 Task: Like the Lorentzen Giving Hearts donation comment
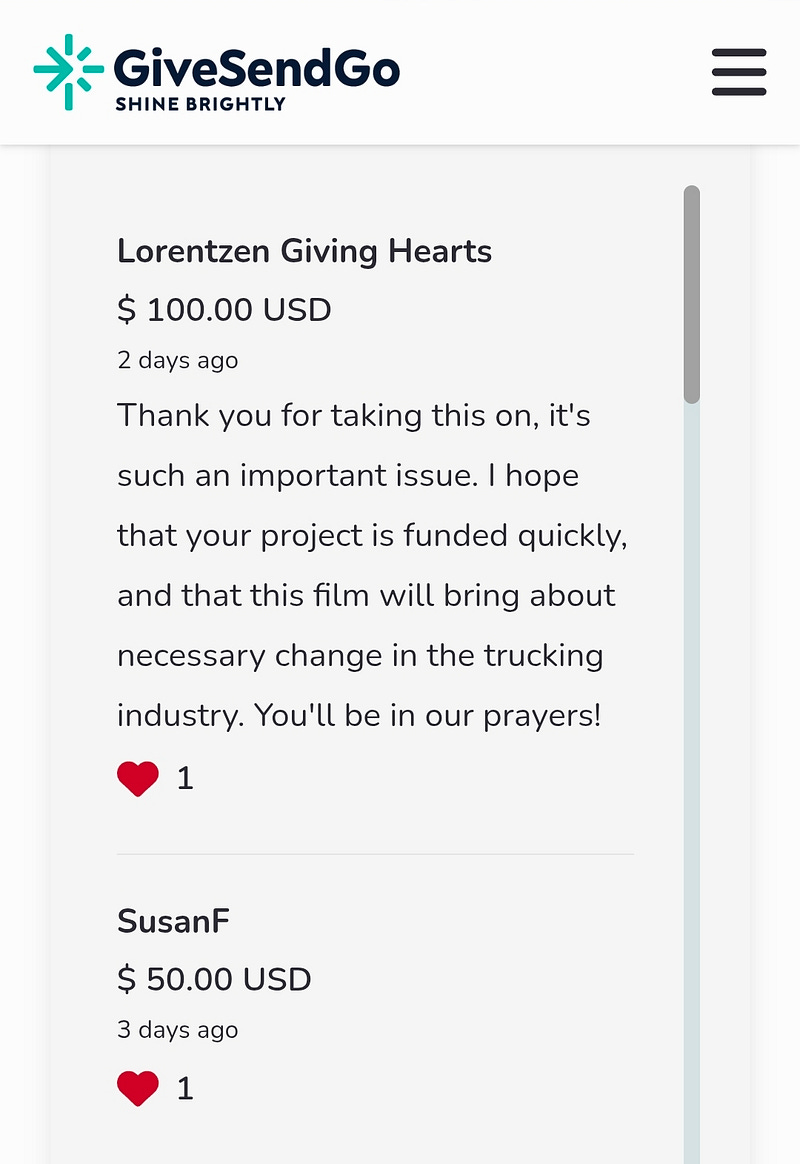click(138, 778)
